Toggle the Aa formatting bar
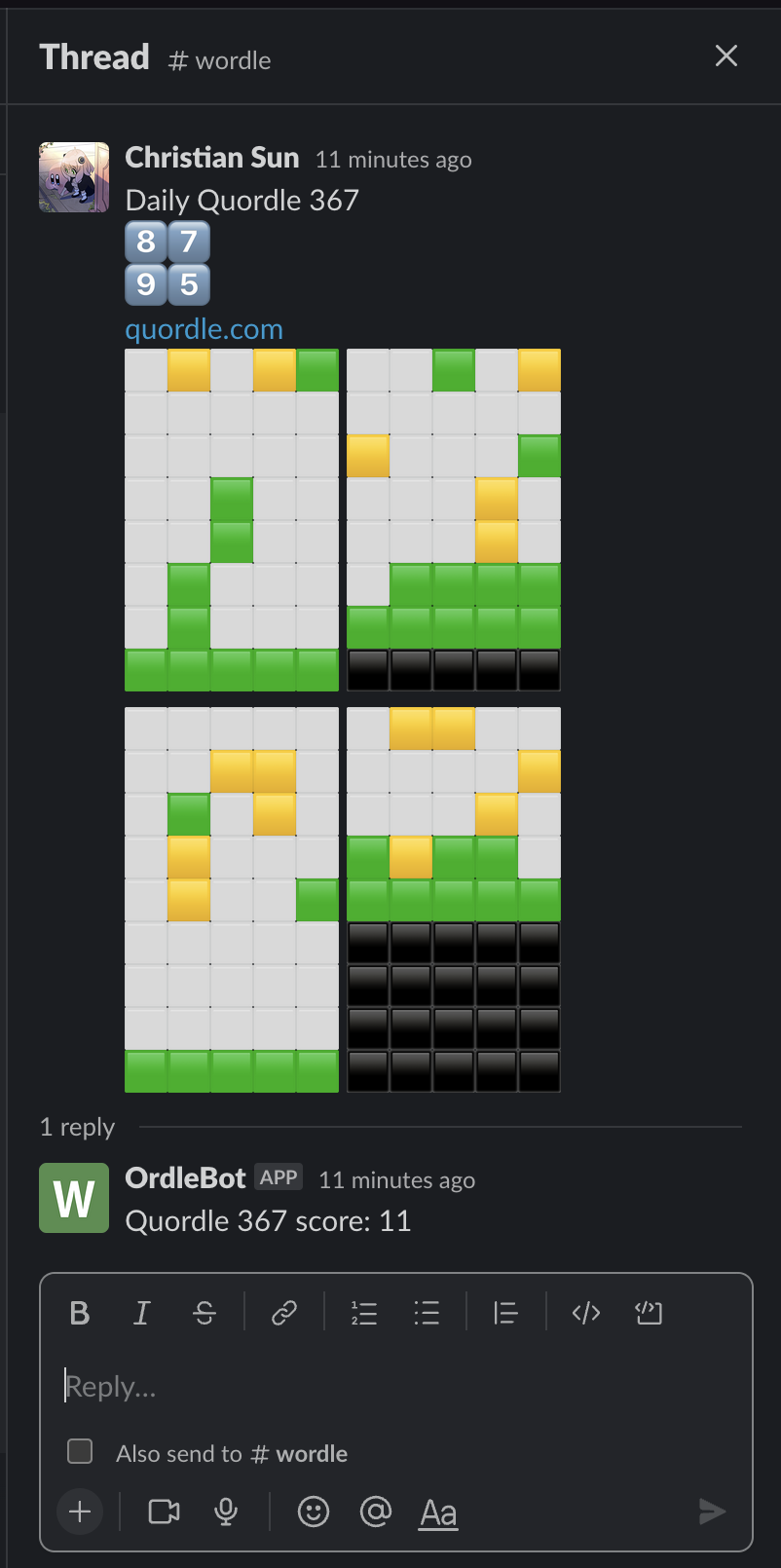 coord(437,1512)
